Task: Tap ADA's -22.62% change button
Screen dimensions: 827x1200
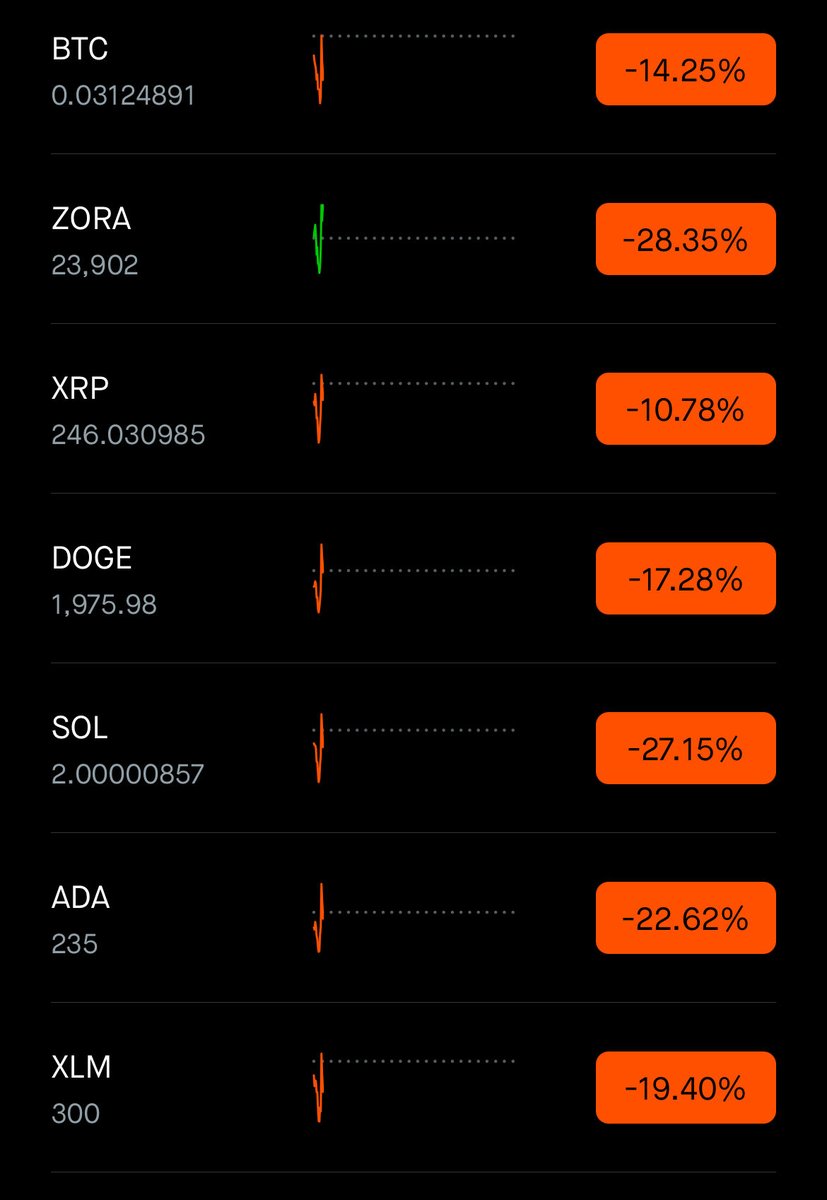Action: click(x=685, y=918)
